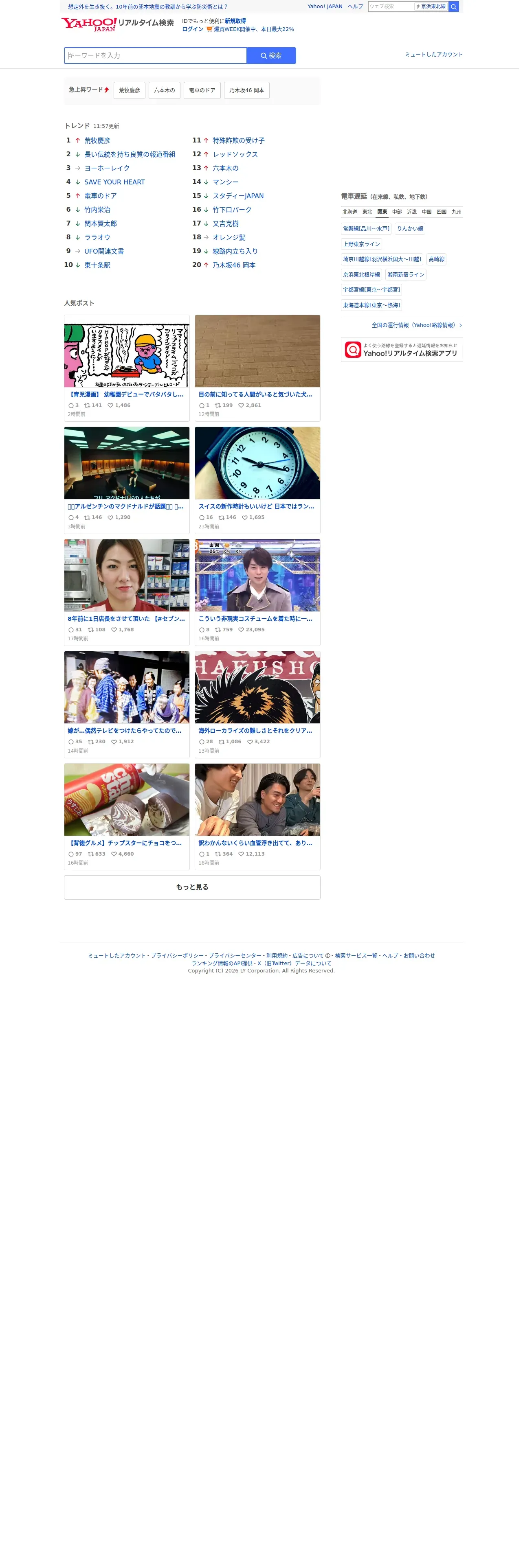
Task: Open trend UFO関連文書
Action: point(105,253)
